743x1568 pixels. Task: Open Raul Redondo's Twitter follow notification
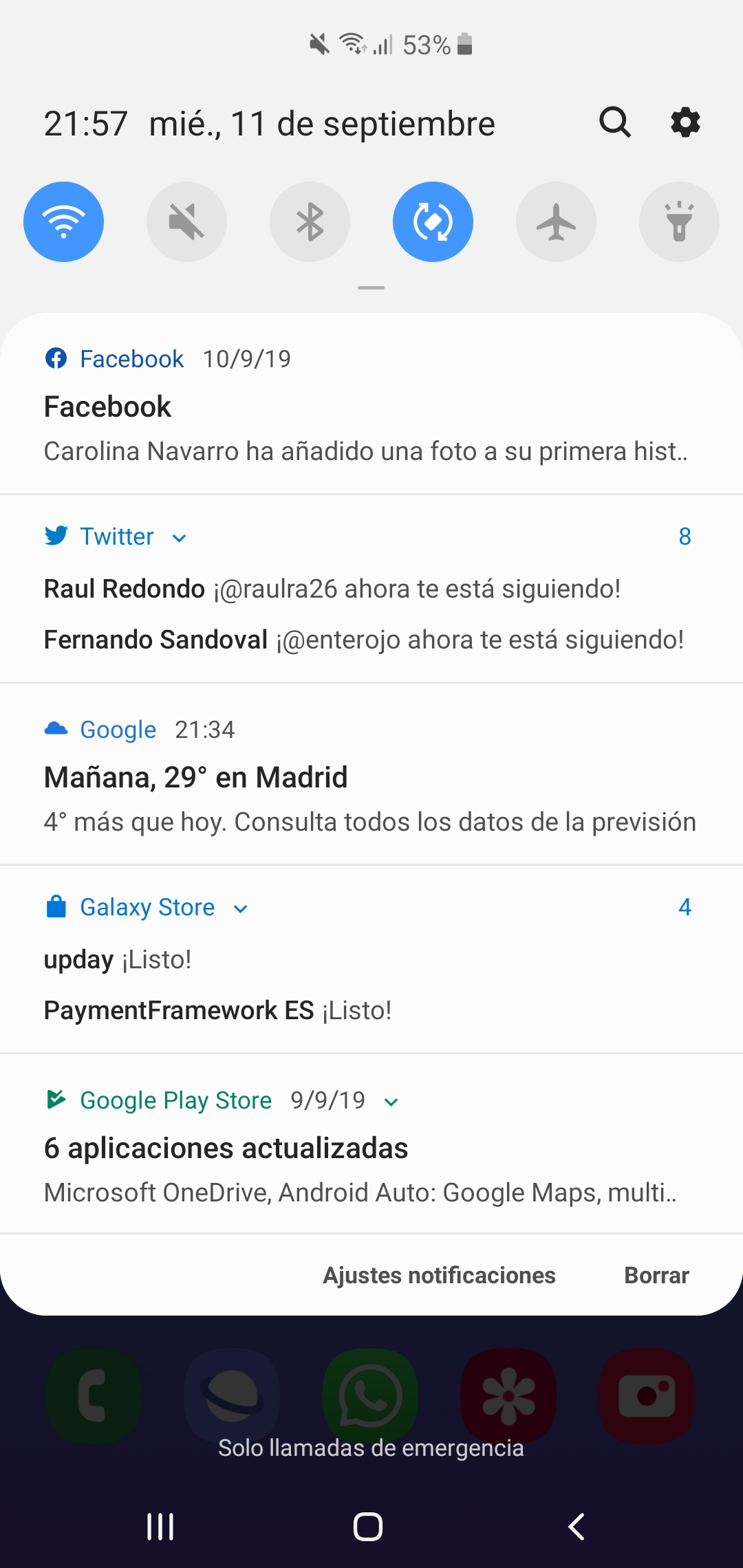(332, 589)
